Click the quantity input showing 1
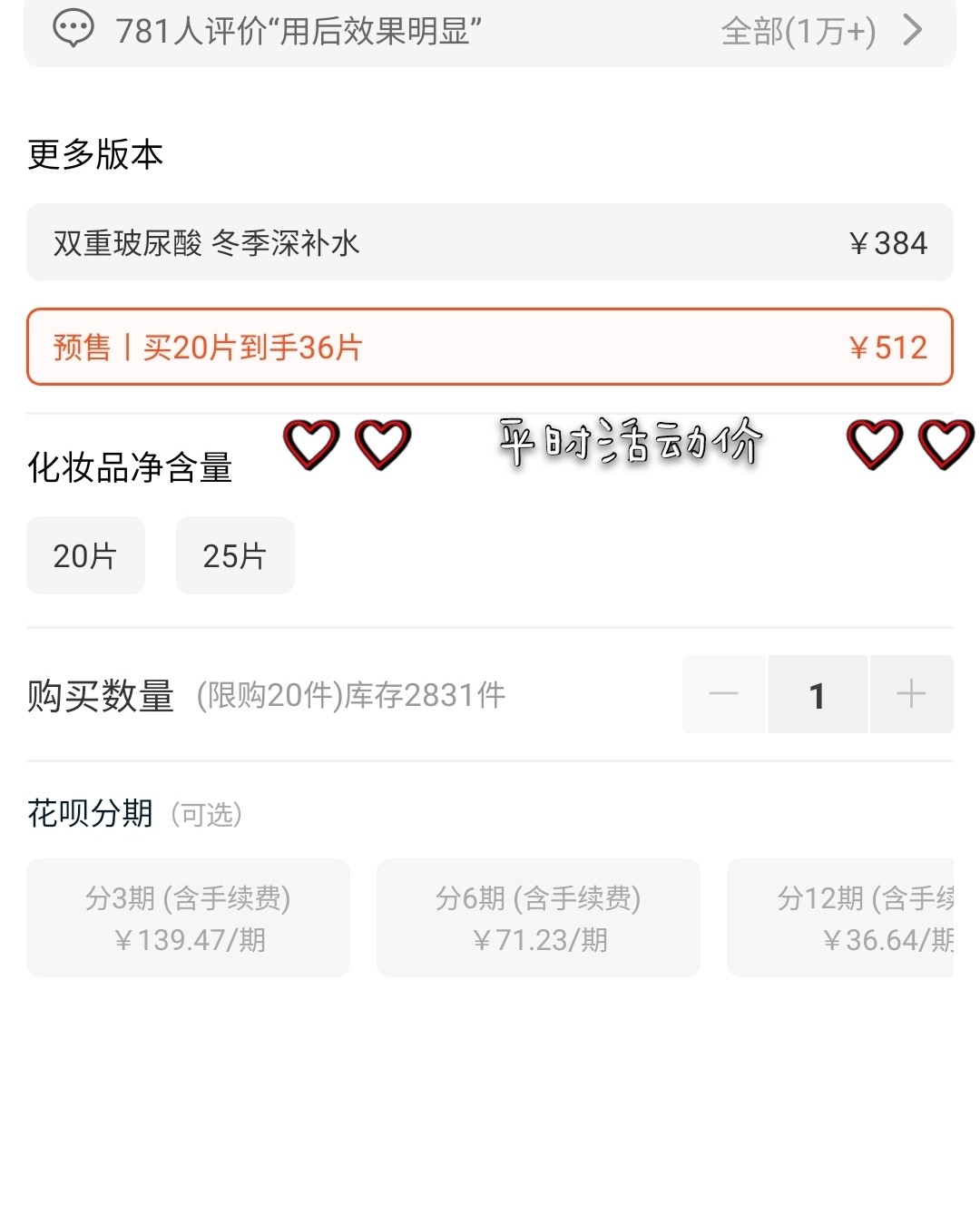 click(817, 695)
